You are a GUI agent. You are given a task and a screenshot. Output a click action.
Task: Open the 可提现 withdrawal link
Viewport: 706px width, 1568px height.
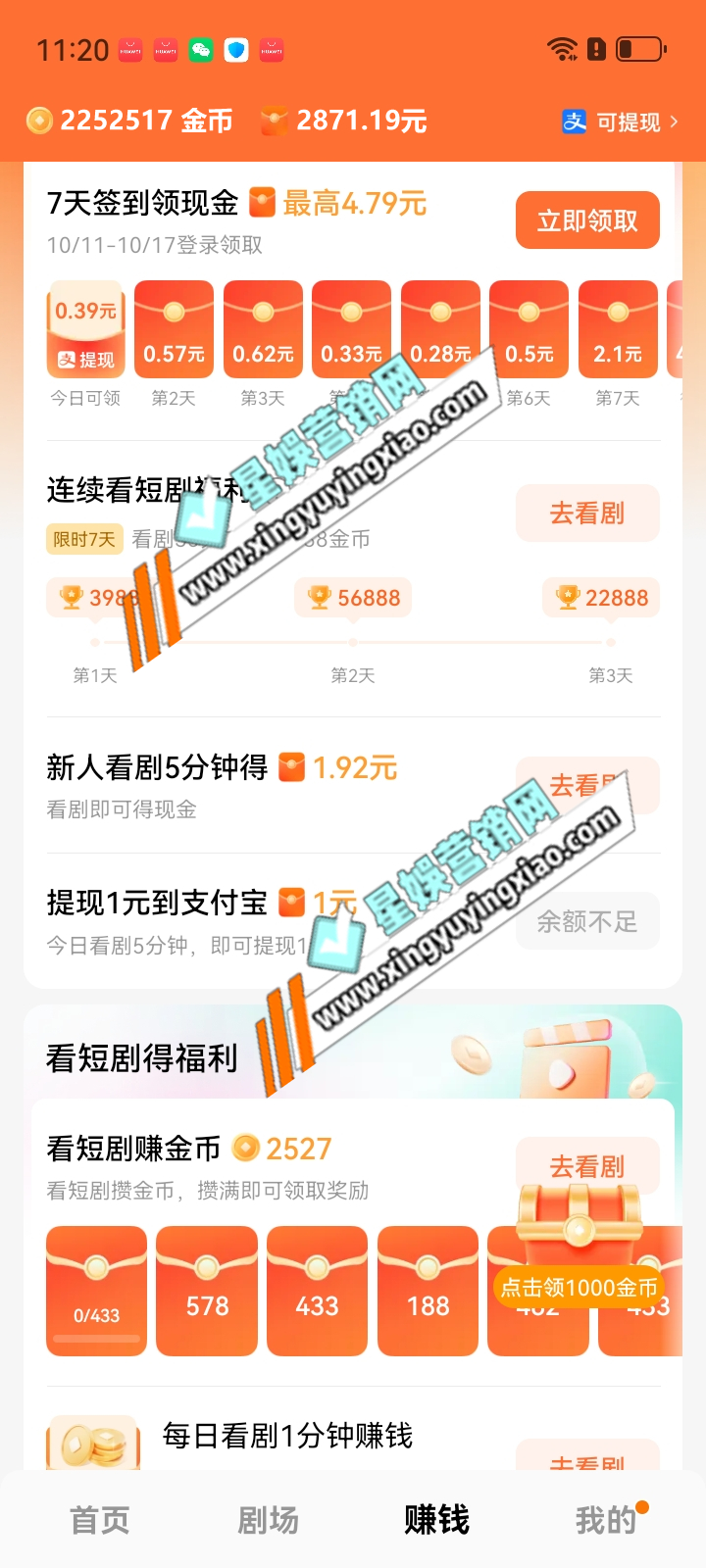click(x=620, y=122)
